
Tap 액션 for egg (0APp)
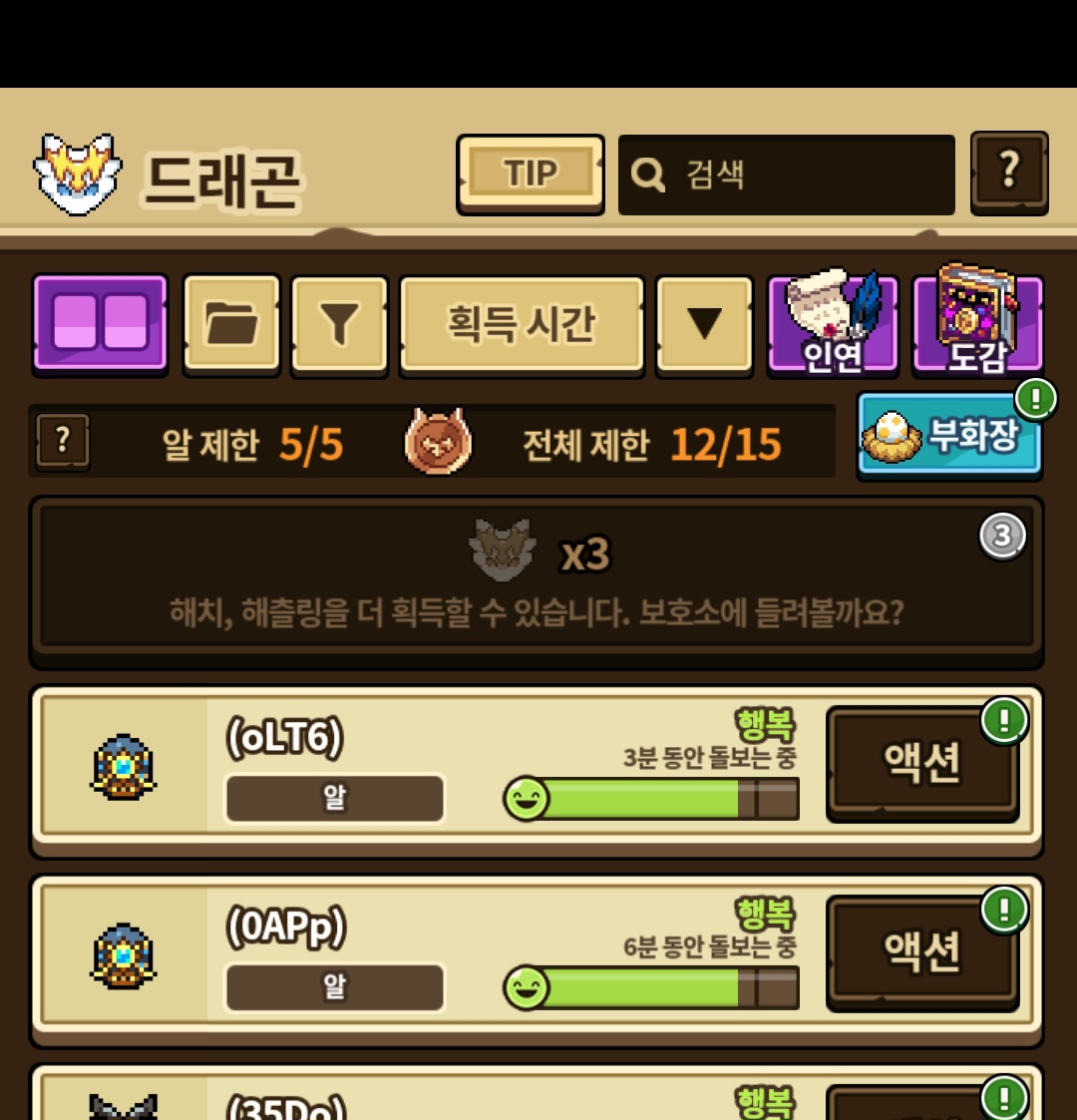[x=921, y=951]
